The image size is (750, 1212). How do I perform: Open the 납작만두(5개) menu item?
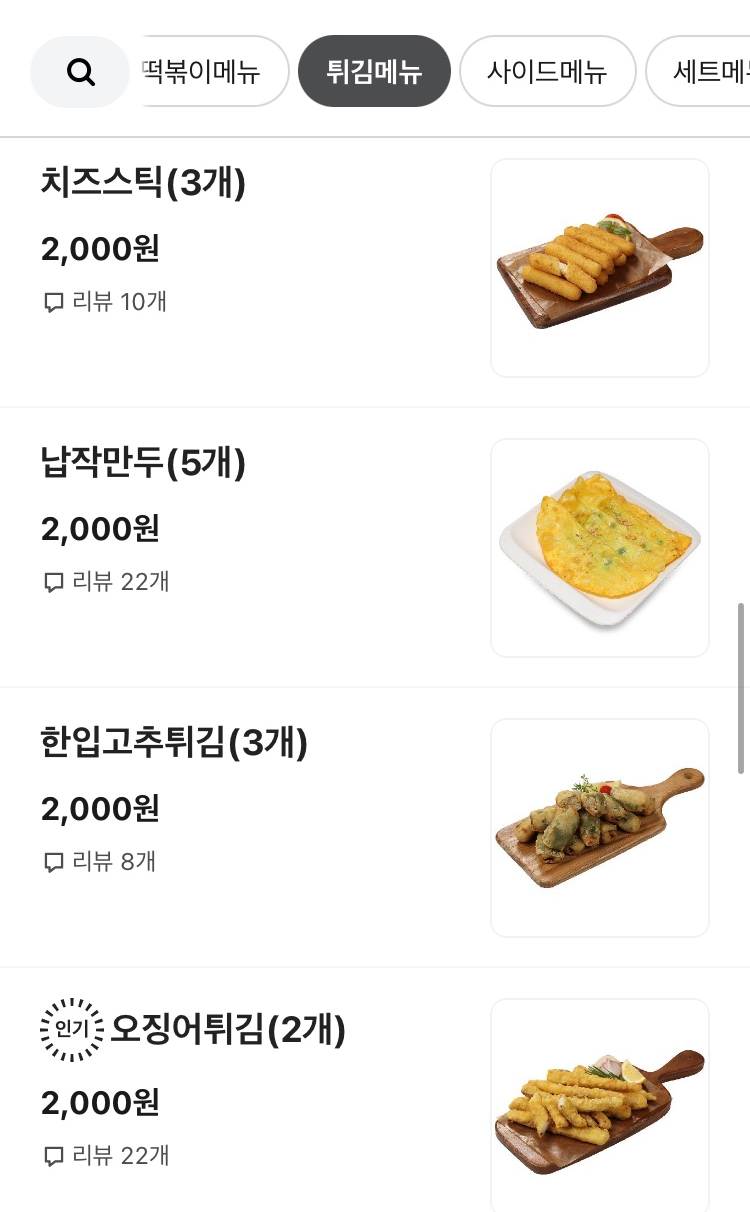point(143,463)
